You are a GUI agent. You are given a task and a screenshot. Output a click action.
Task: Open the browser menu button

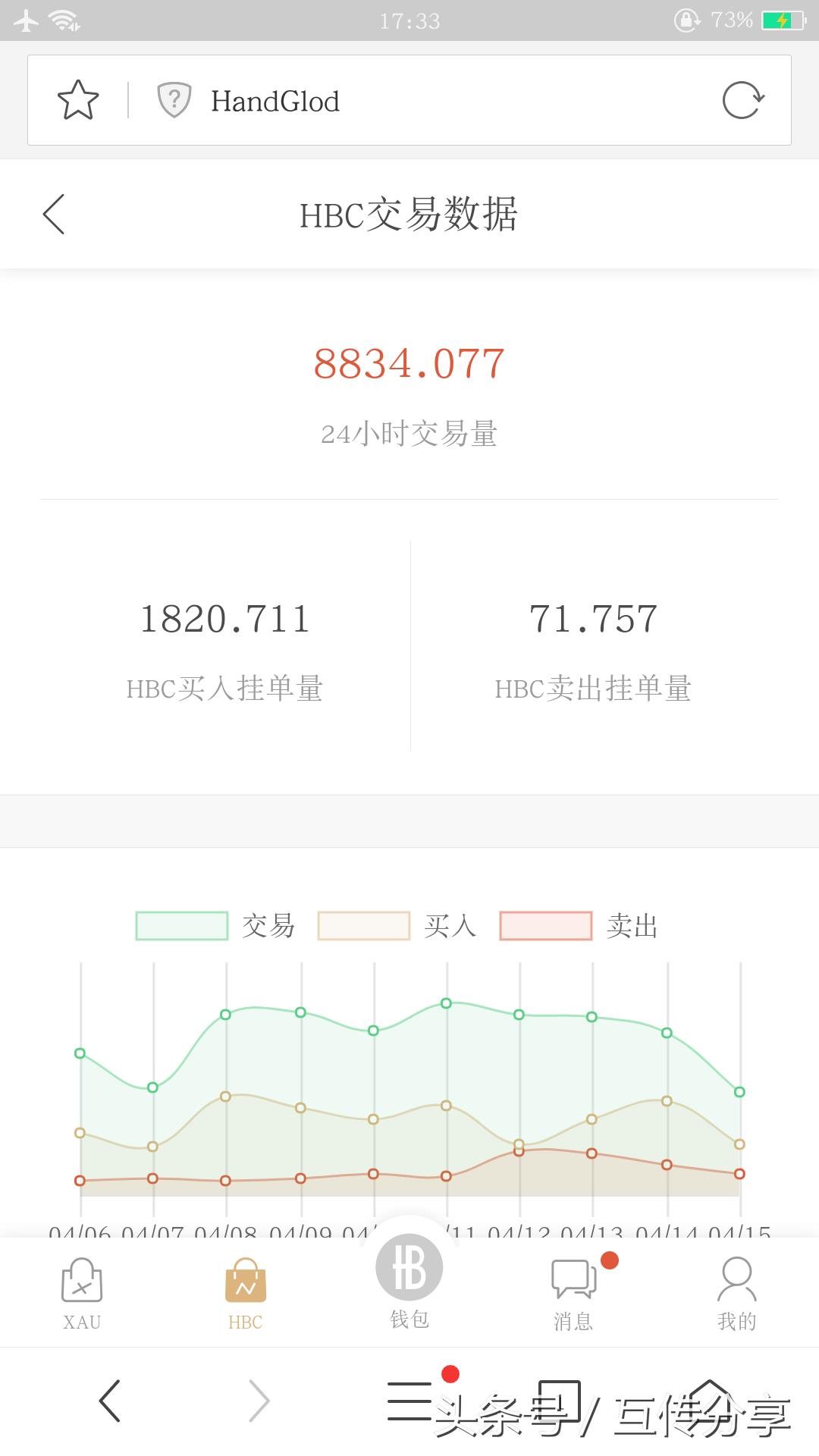pos(409,1401)
